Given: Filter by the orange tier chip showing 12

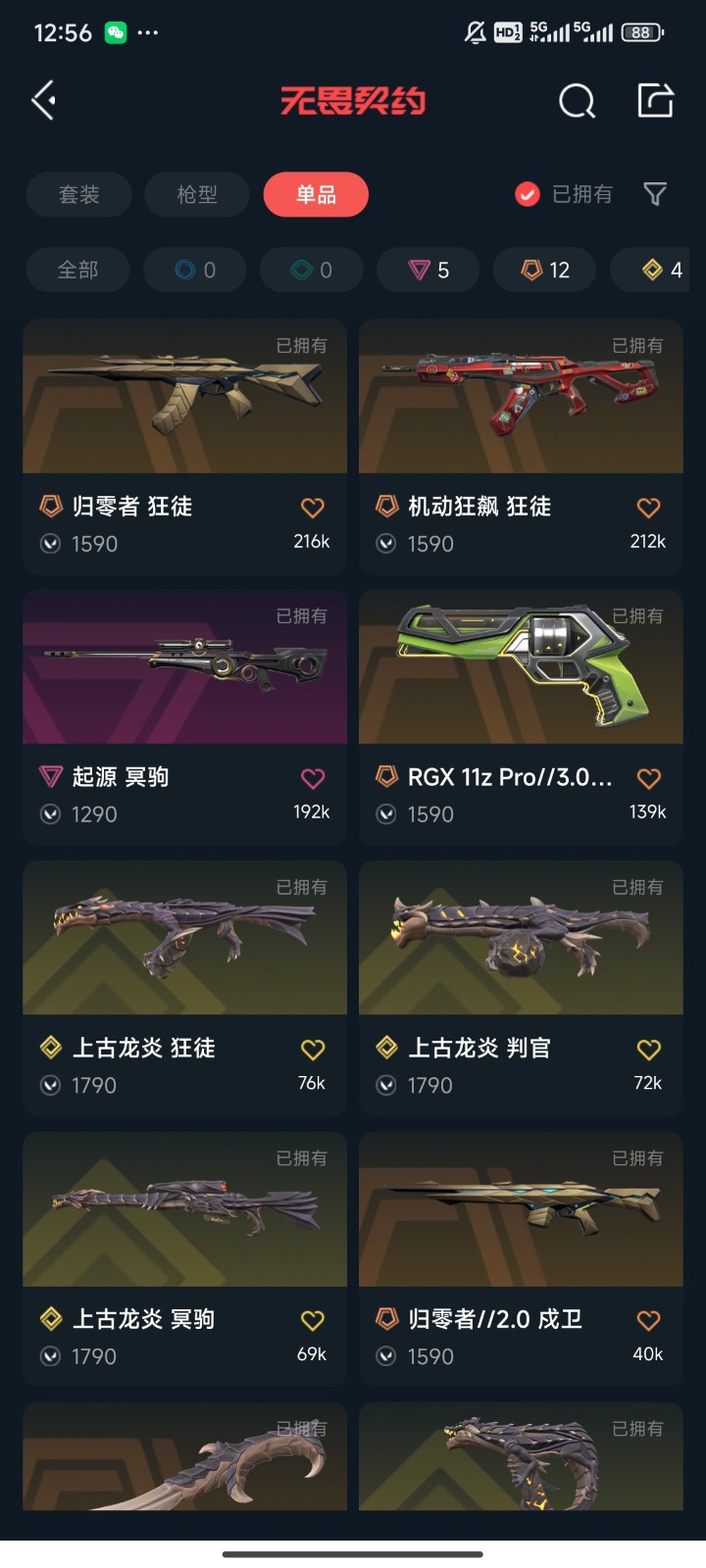Looking at the screenshot, I should 545,269.
